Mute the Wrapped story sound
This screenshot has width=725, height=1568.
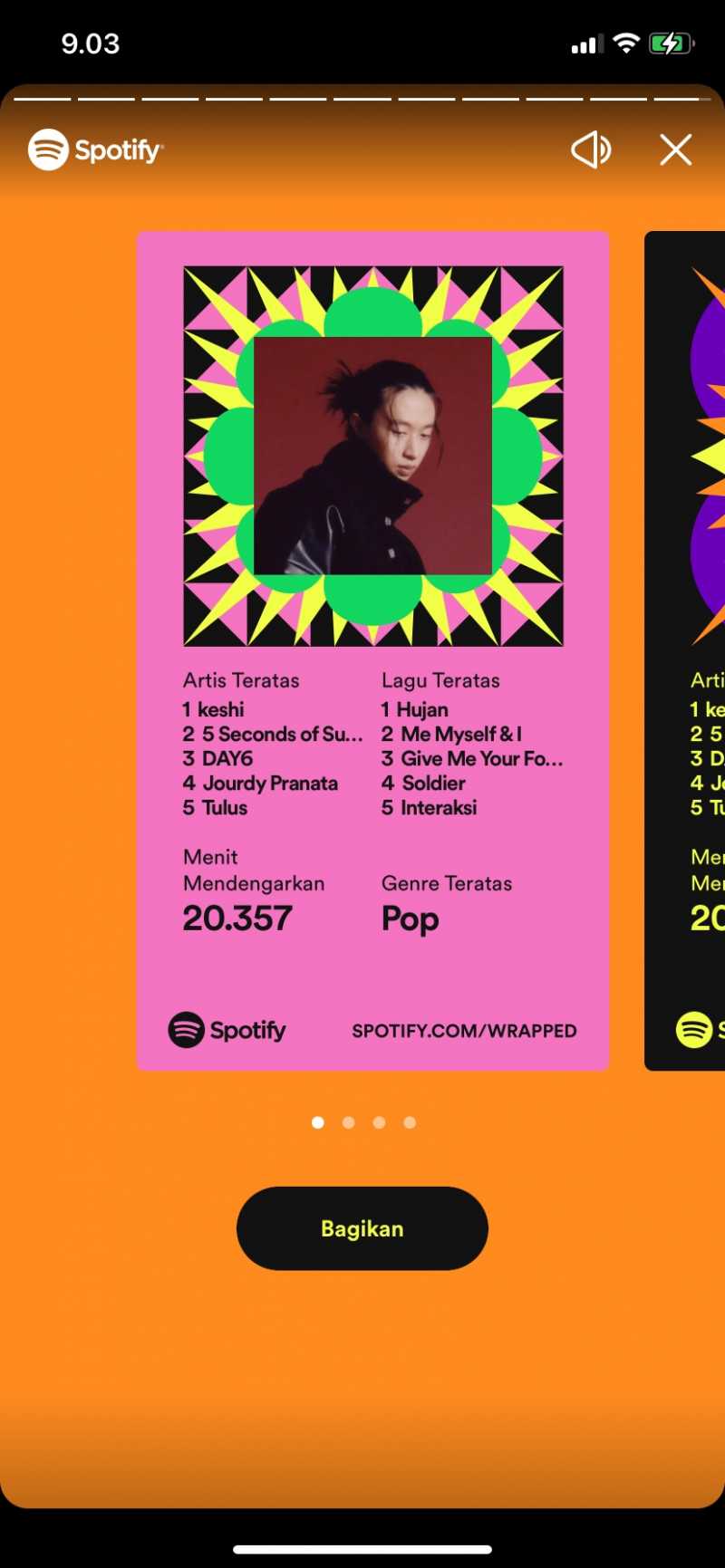pyautogui.click(x=591, y=150)
